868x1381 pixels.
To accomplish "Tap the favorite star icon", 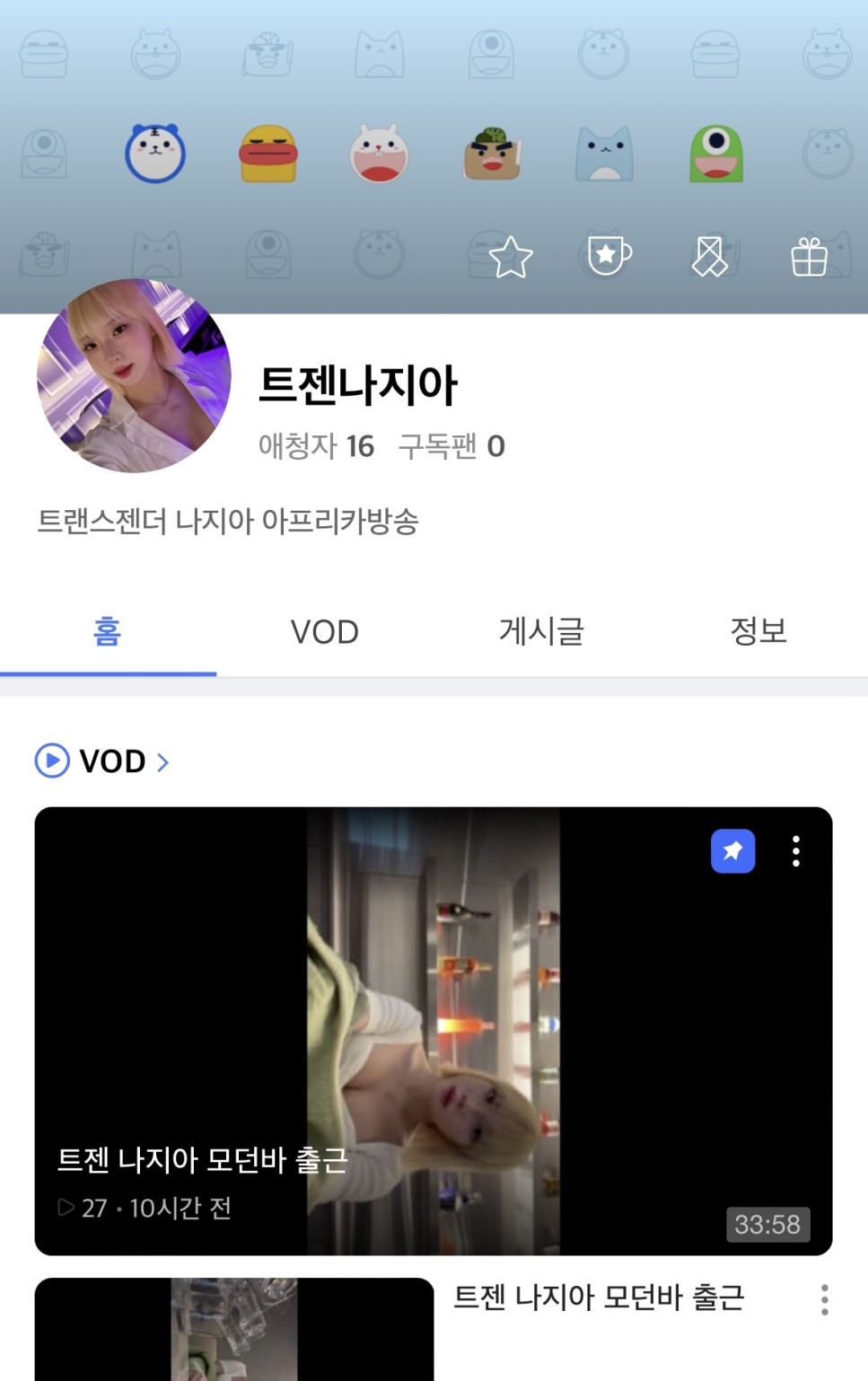I will (511, 258).
